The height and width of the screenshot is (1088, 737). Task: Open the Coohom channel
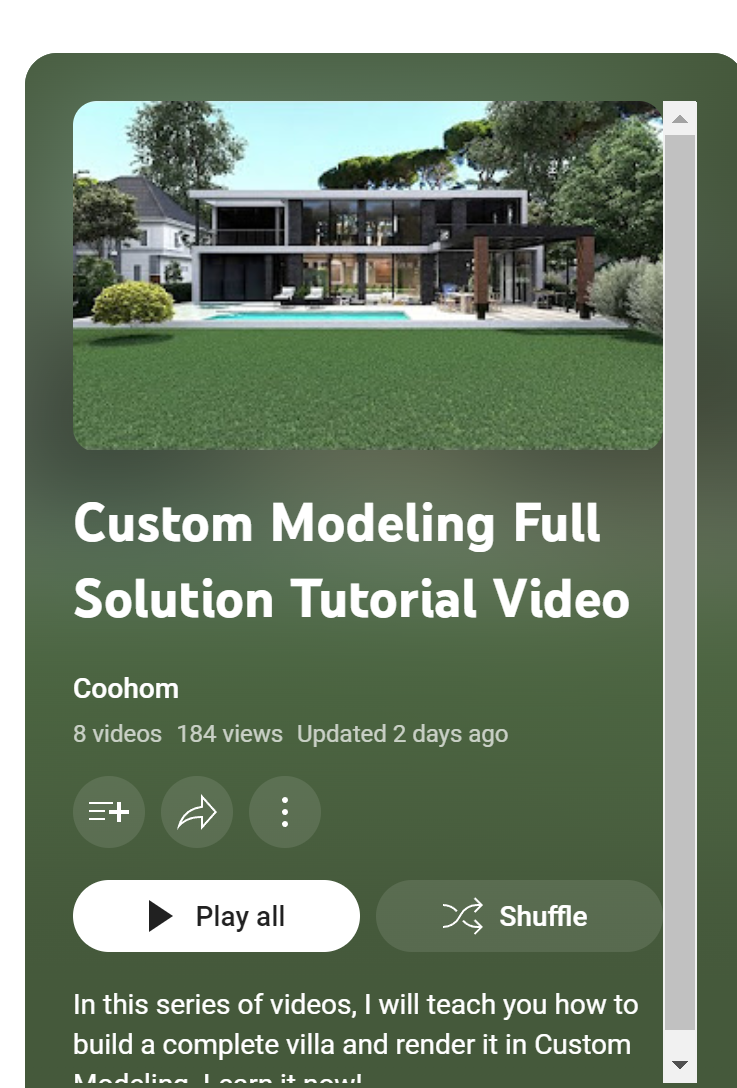(126, 689)
